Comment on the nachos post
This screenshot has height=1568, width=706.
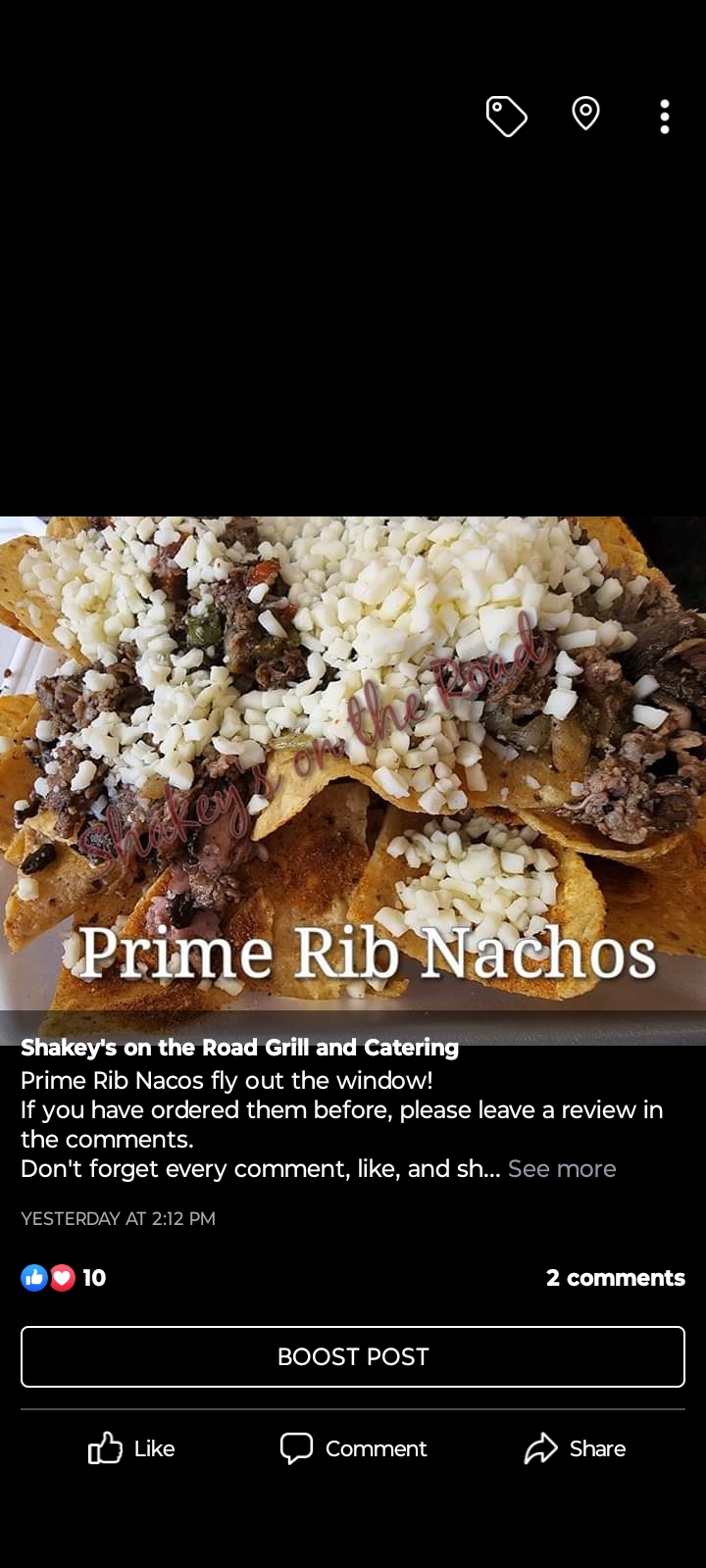tap(353, 1448)
